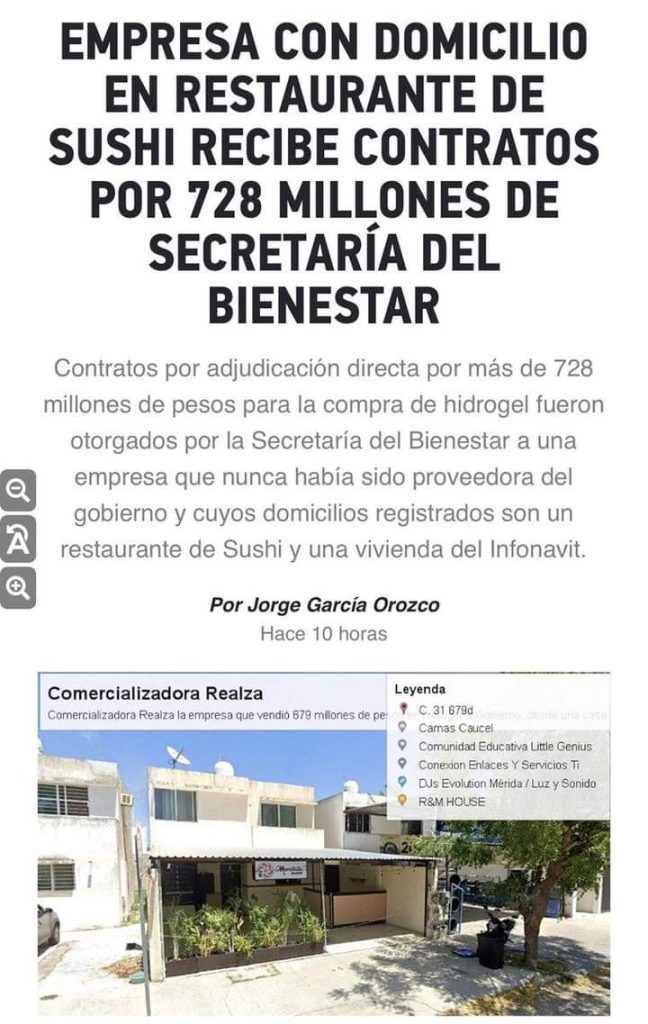Reset the article text size

17,540
